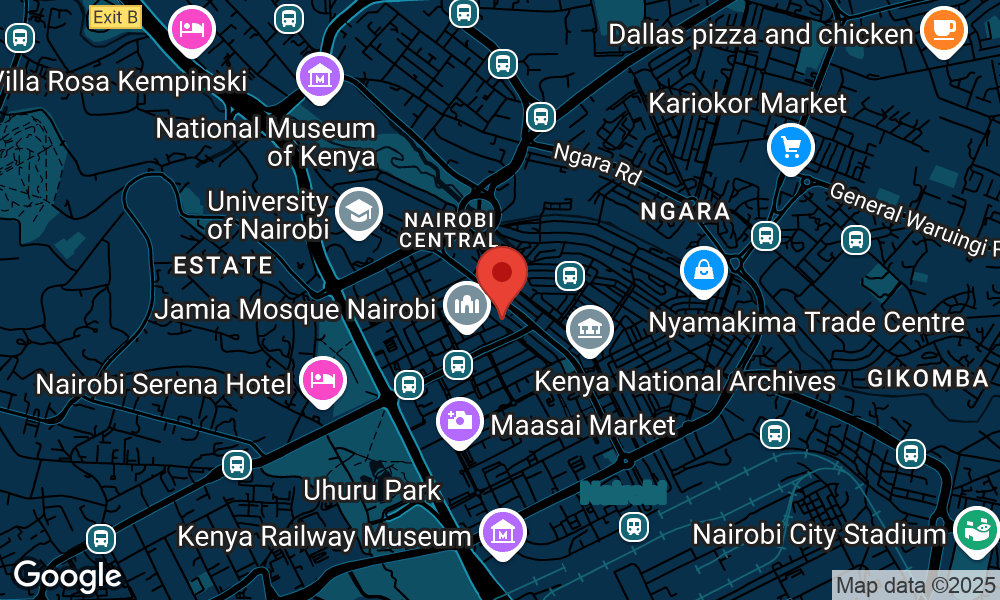Tap the Kenya National Archives marker
Screen dimensions: 1000x600
coord(590,329)
